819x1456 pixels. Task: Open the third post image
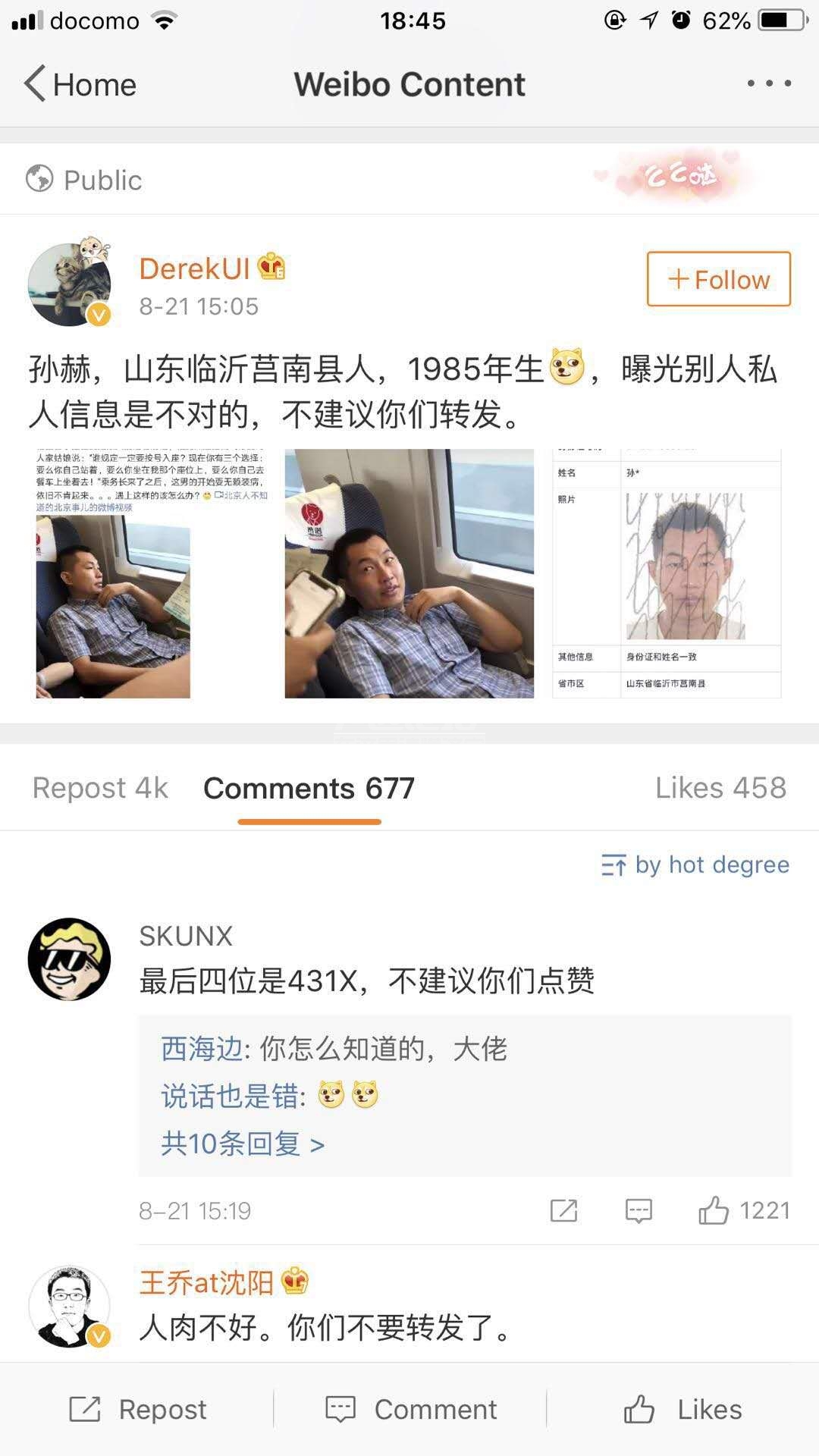coord(667,573)
